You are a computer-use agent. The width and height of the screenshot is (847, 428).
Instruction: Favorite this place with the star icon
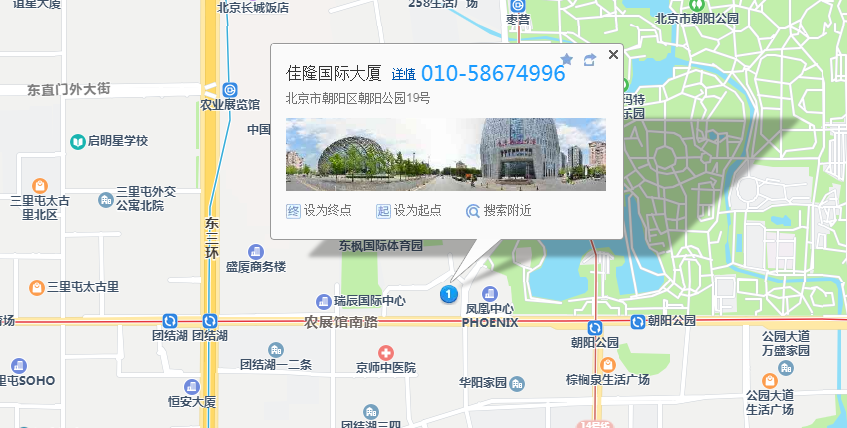coord(567,59)
